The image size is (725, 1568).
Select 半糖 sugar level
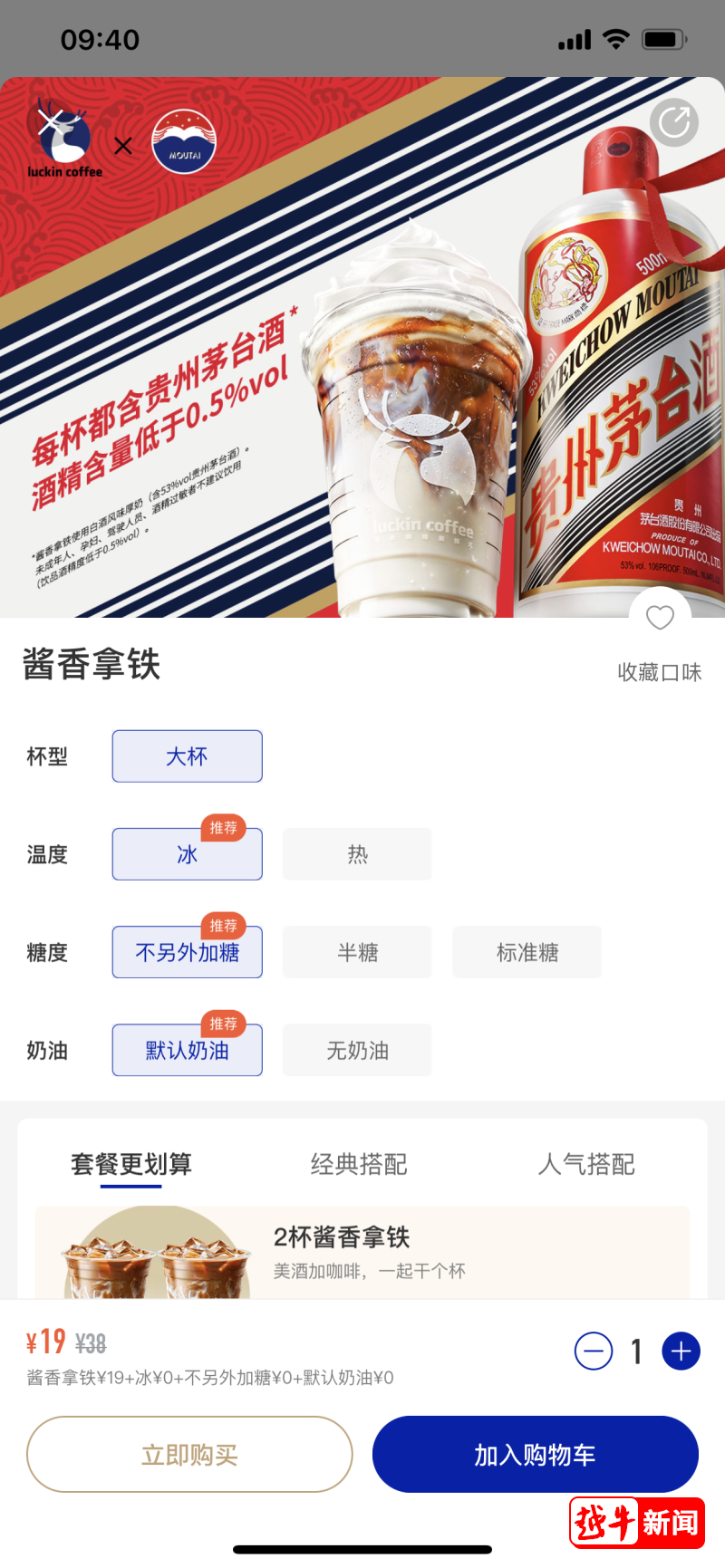(357, 952)
